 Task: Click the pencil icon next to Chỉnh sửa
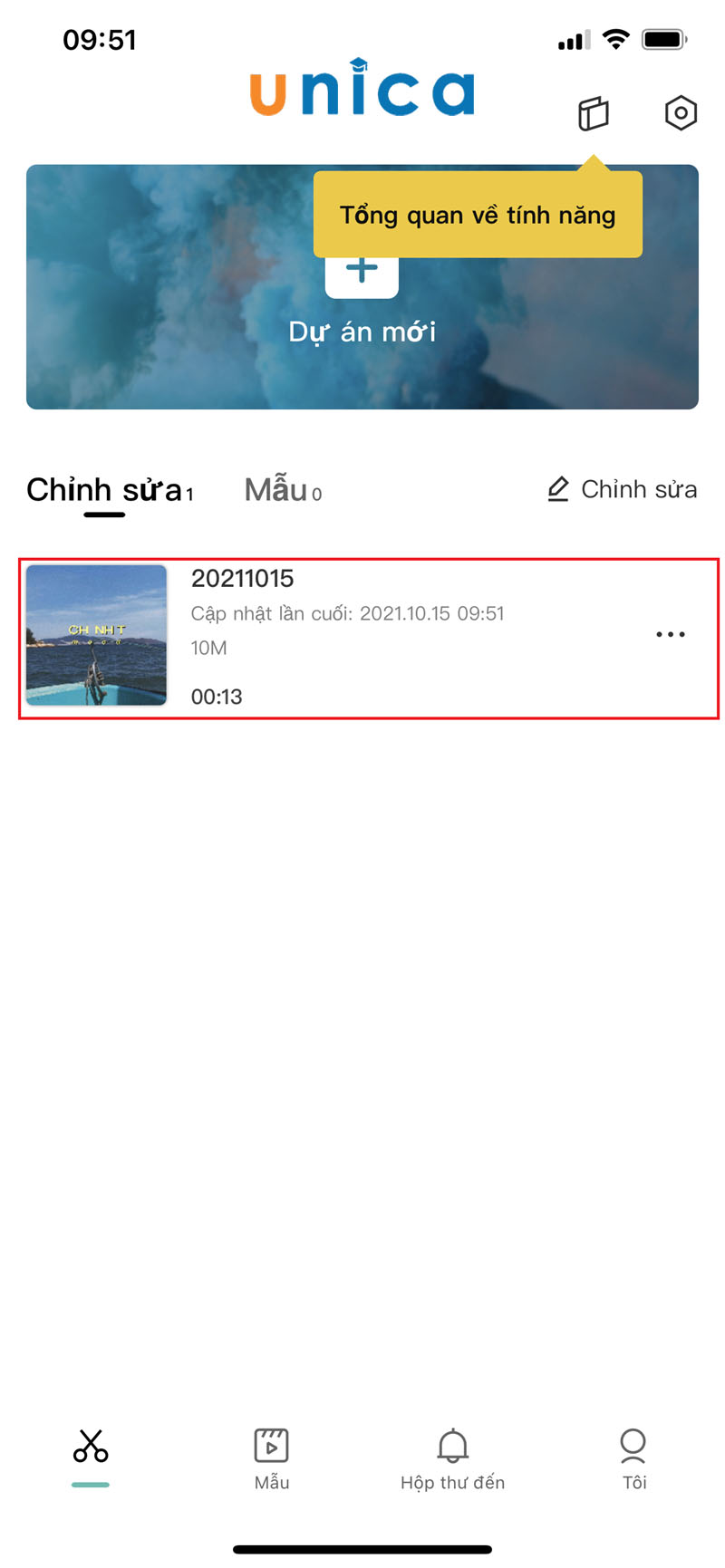(557, 489)
